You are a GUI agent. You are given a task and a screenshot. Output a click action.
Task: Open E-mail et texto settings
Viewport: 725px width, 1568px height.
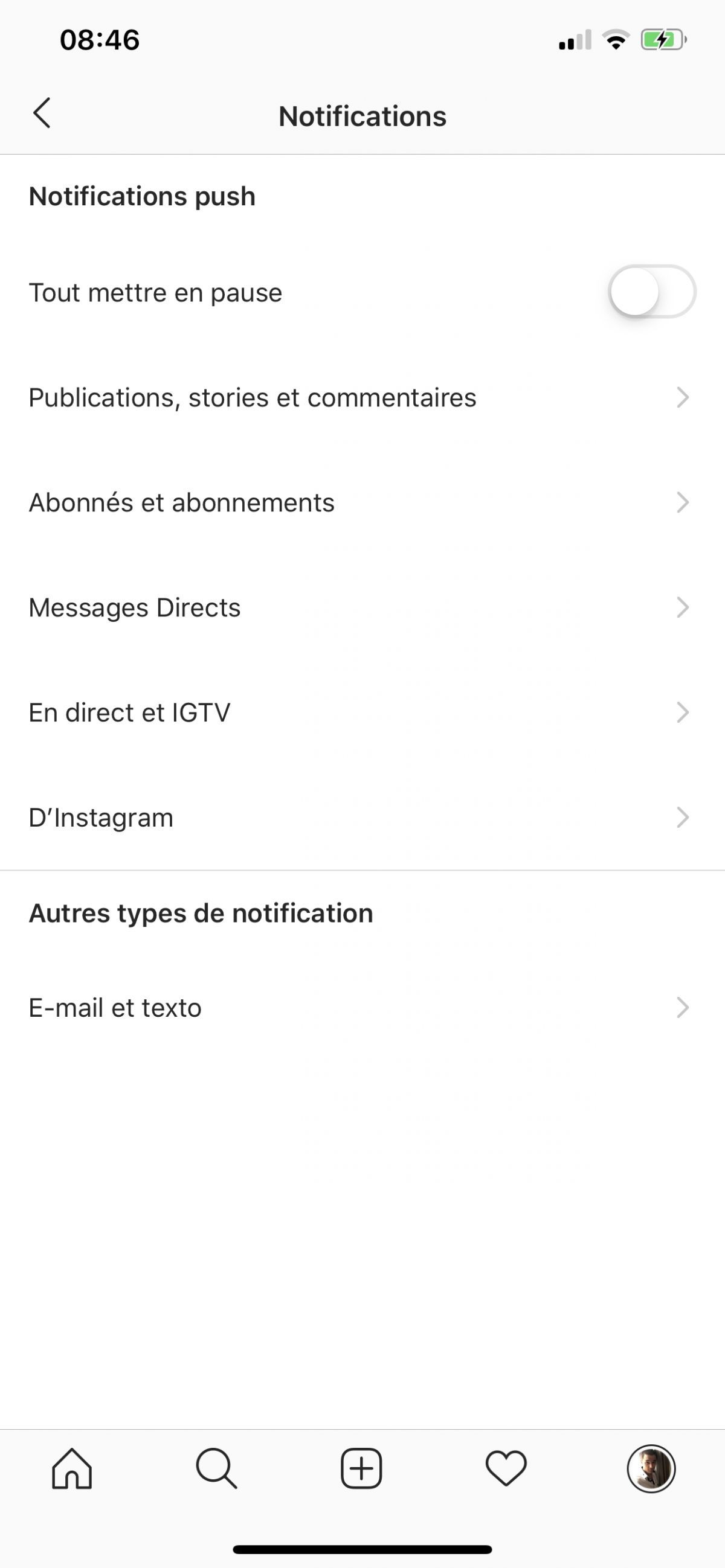pyautogui.click(x=362, y=1008)
